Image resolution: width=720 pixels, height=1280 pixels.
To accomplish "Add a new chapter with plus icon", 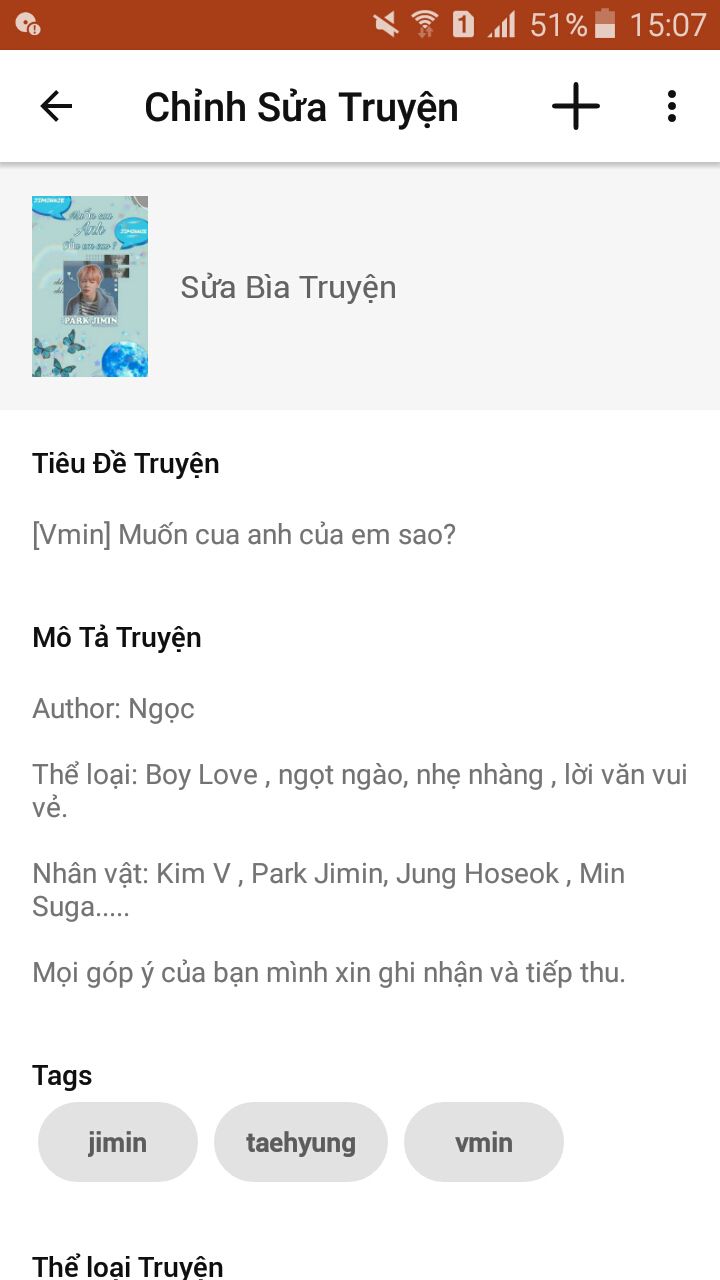I will (x=576, y=106).
